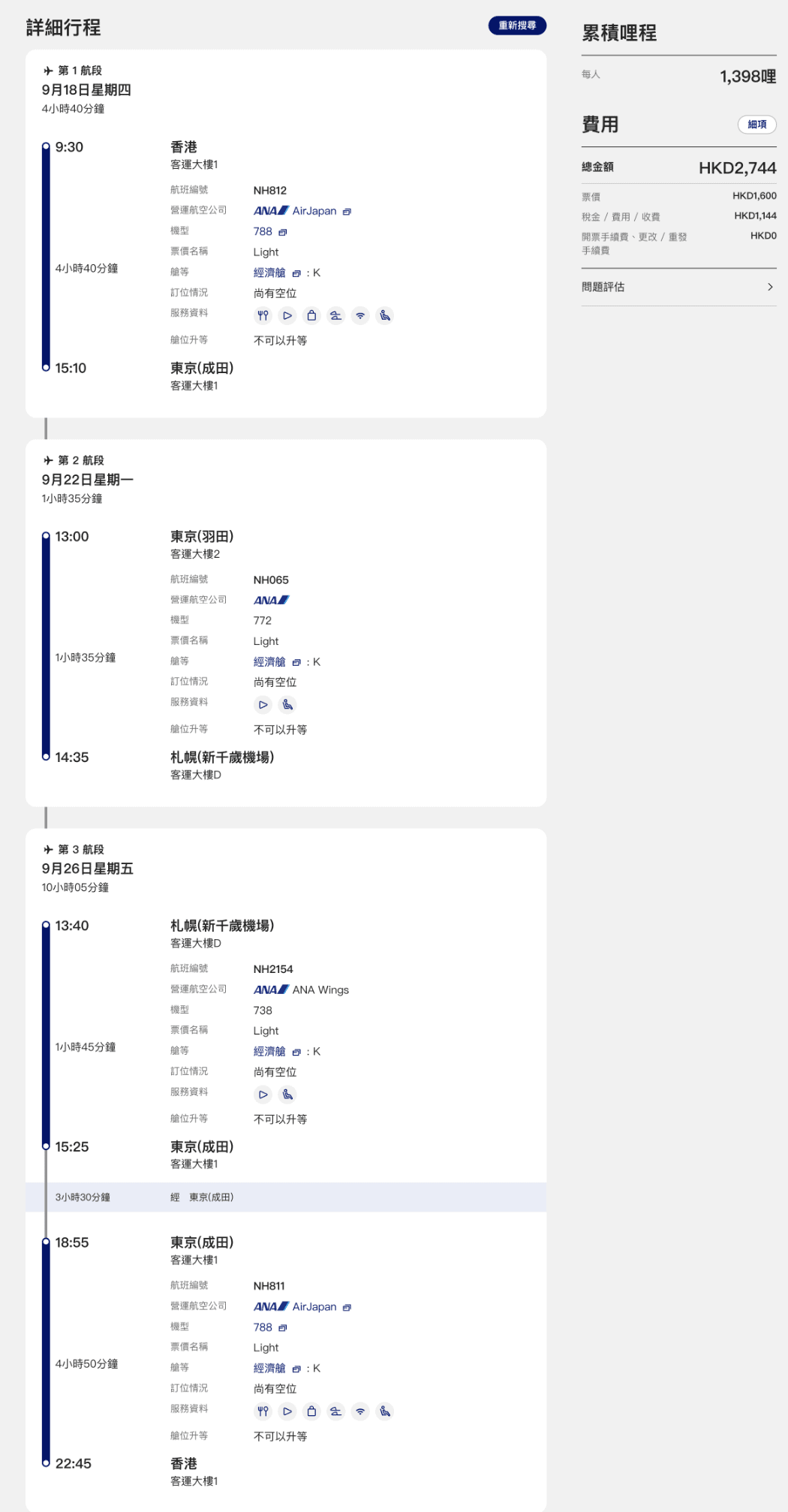This screenshot has height=1512, width=788.
Task: Open the 細項 fare details button
Action: click(756, 125)
